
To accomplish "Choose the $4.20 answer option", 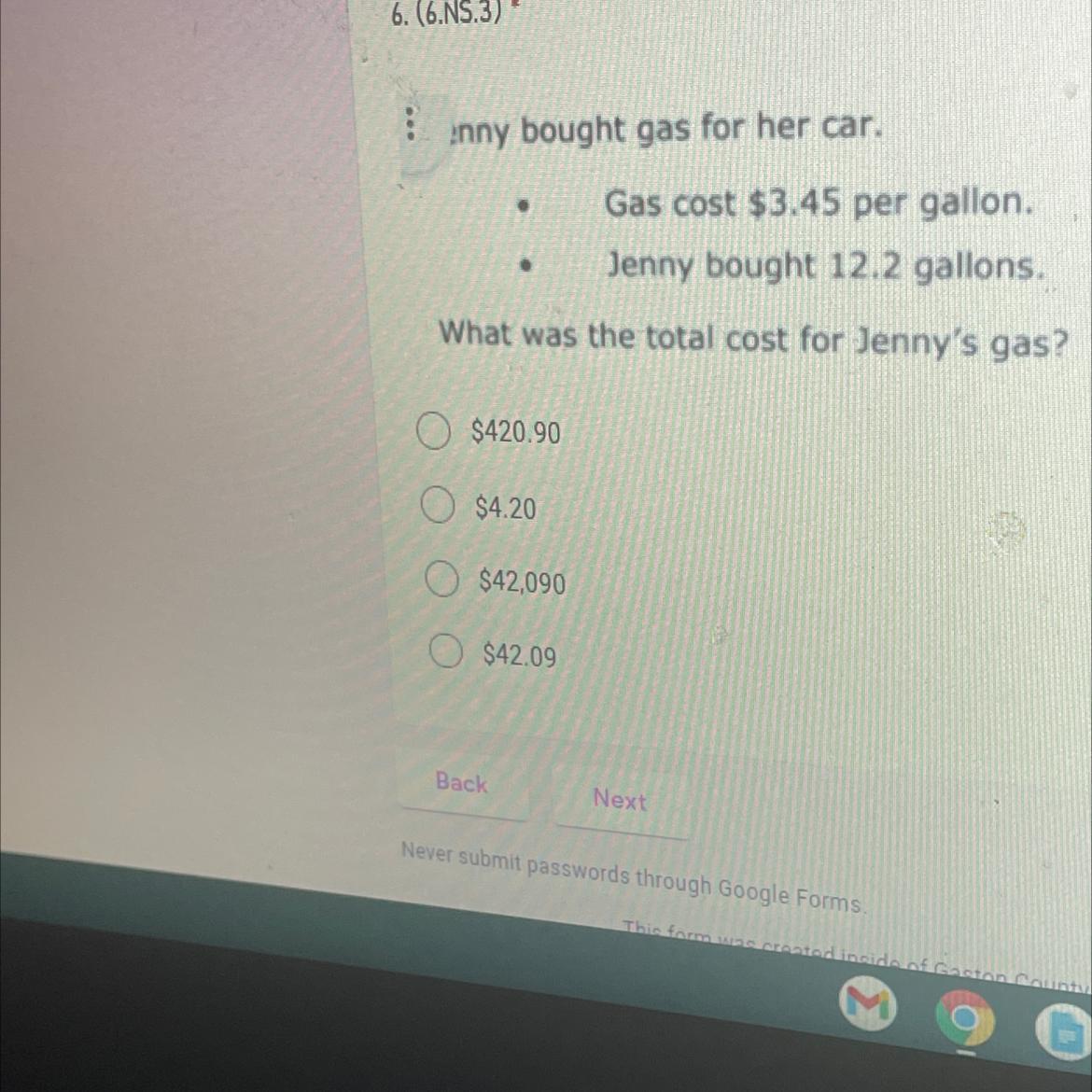I will pyautogui.click(x=437, y=508).
